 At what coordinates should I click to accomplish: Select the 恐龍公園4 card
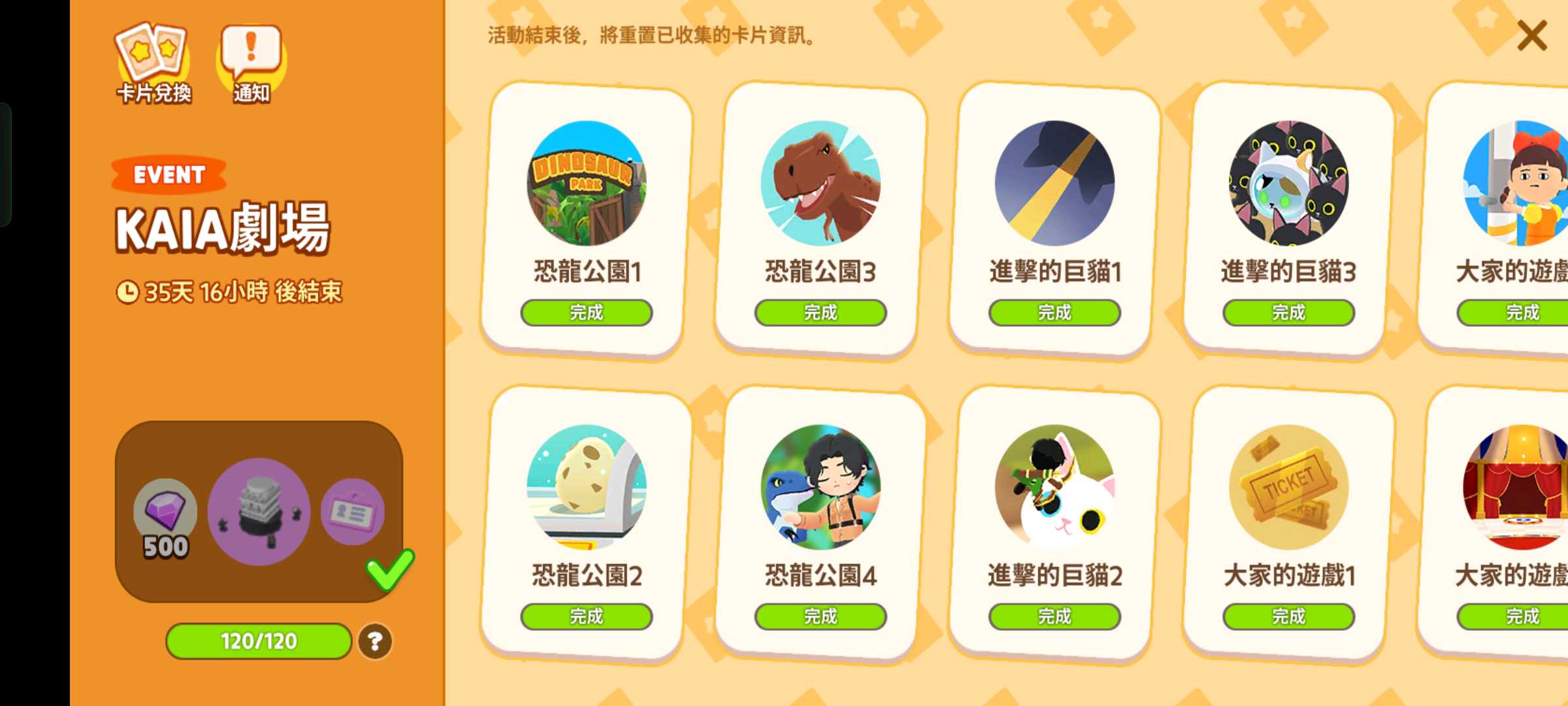pyautogui.click(x=821, y=523)
